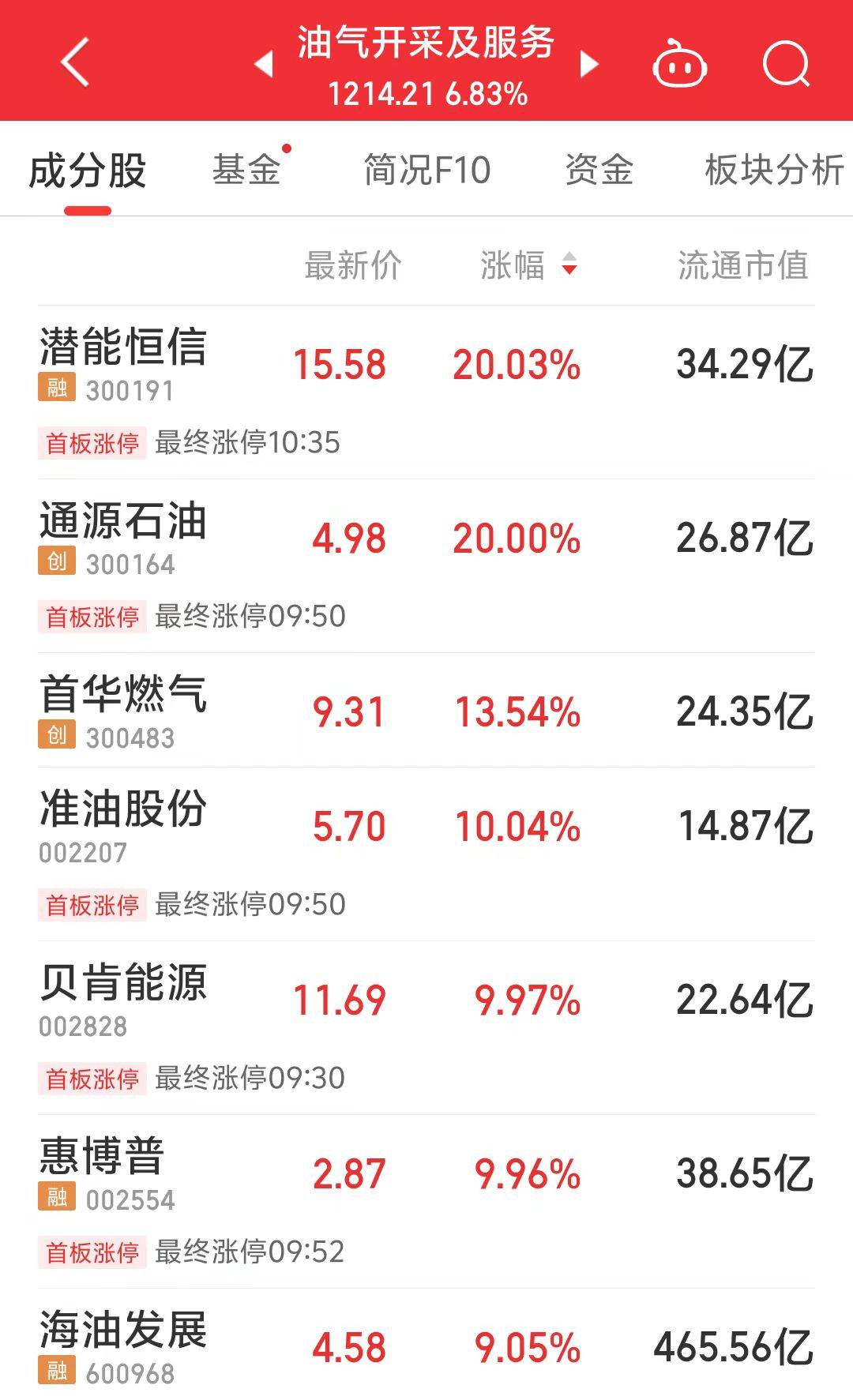Switch to the 资金 tab

pyautogui.click(x=599, y=171)
